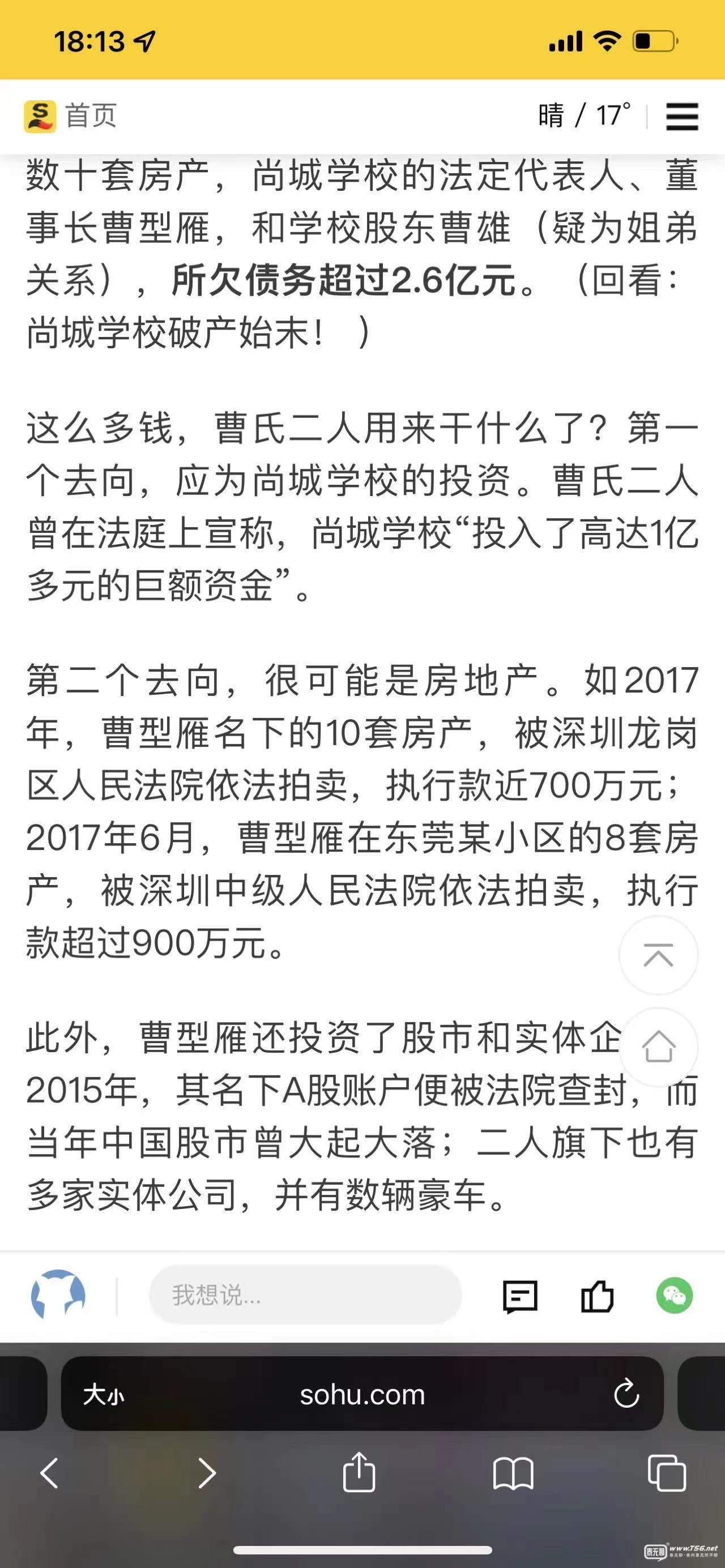Open the weather 晴 / 17° widget
The width and height of the screenshot is (725, 1568).
[585, 116]
